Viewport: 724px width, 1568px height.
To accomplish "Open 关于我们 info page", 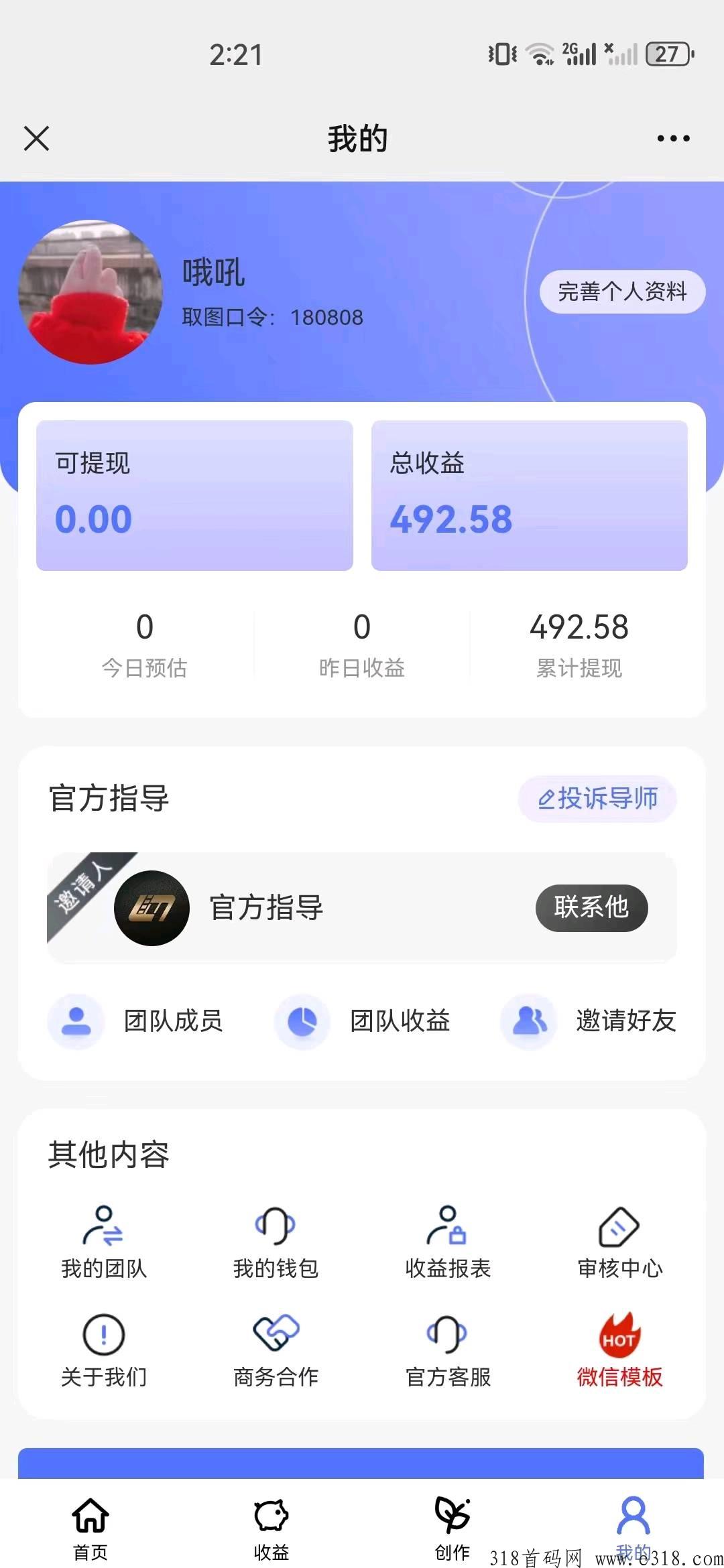I will (104, 1350).
